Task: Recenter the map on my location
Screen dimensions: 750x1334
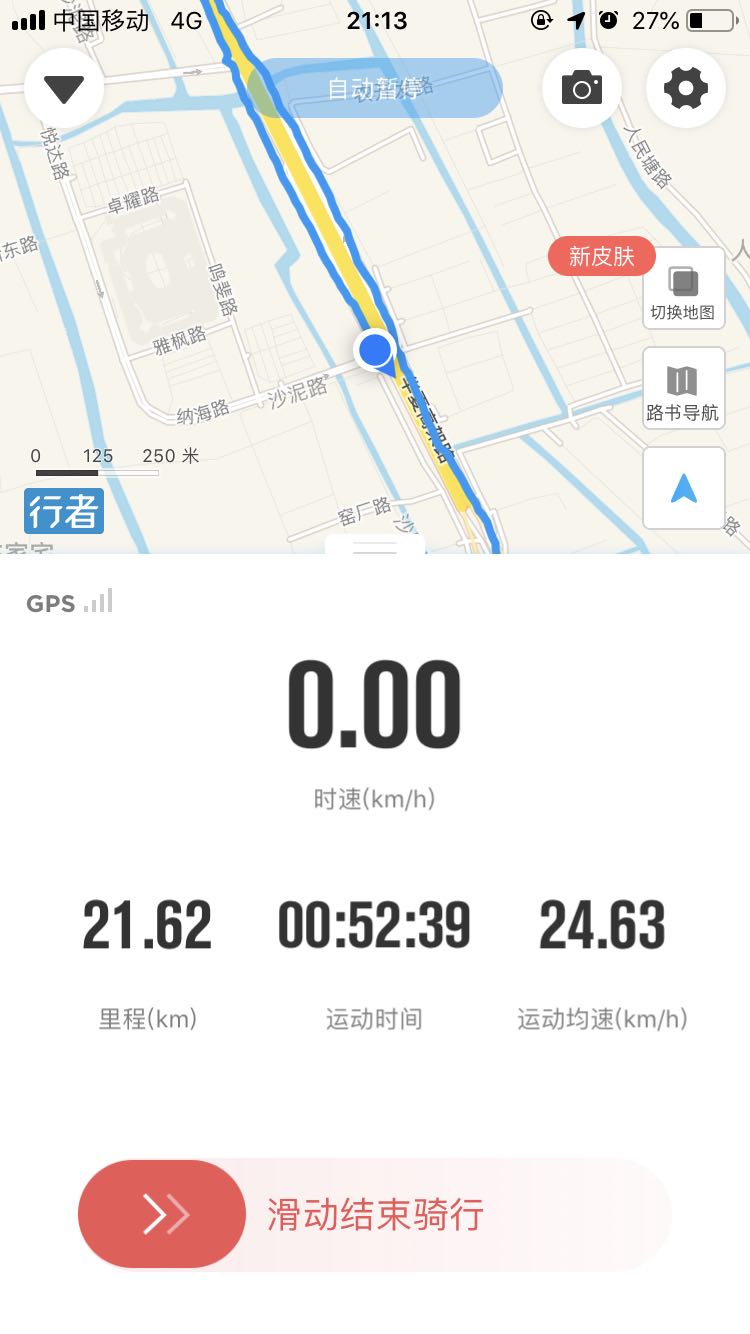Action: pos(684,488)
